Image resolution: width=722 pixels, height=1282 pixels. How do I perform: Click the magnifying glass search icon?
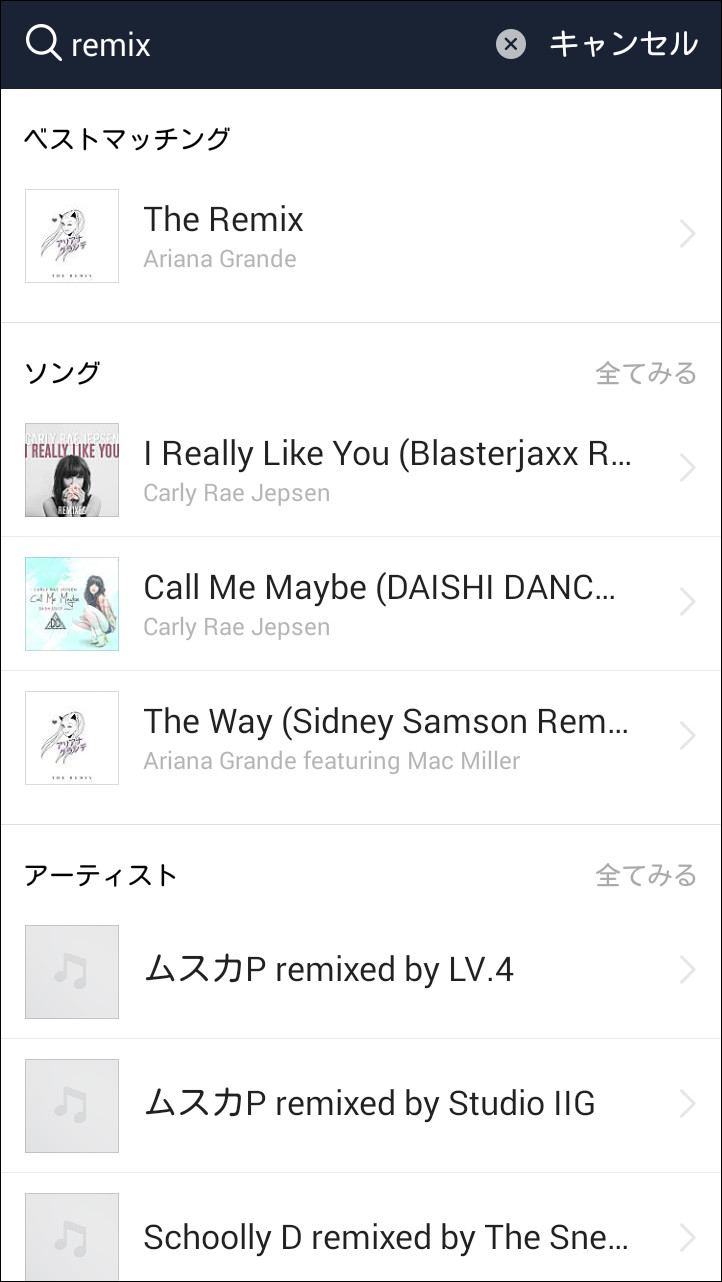[42, 44]
